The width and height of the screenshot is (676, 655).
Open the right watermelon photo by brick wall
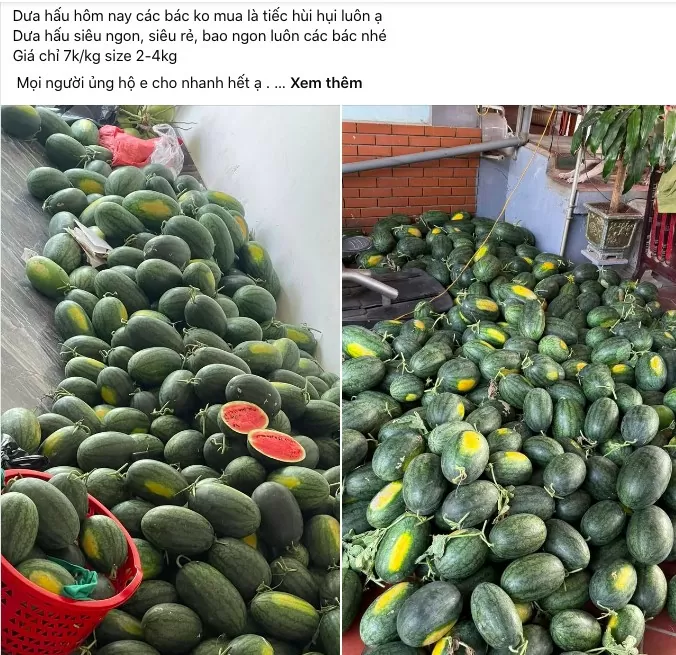coord(508,380)
